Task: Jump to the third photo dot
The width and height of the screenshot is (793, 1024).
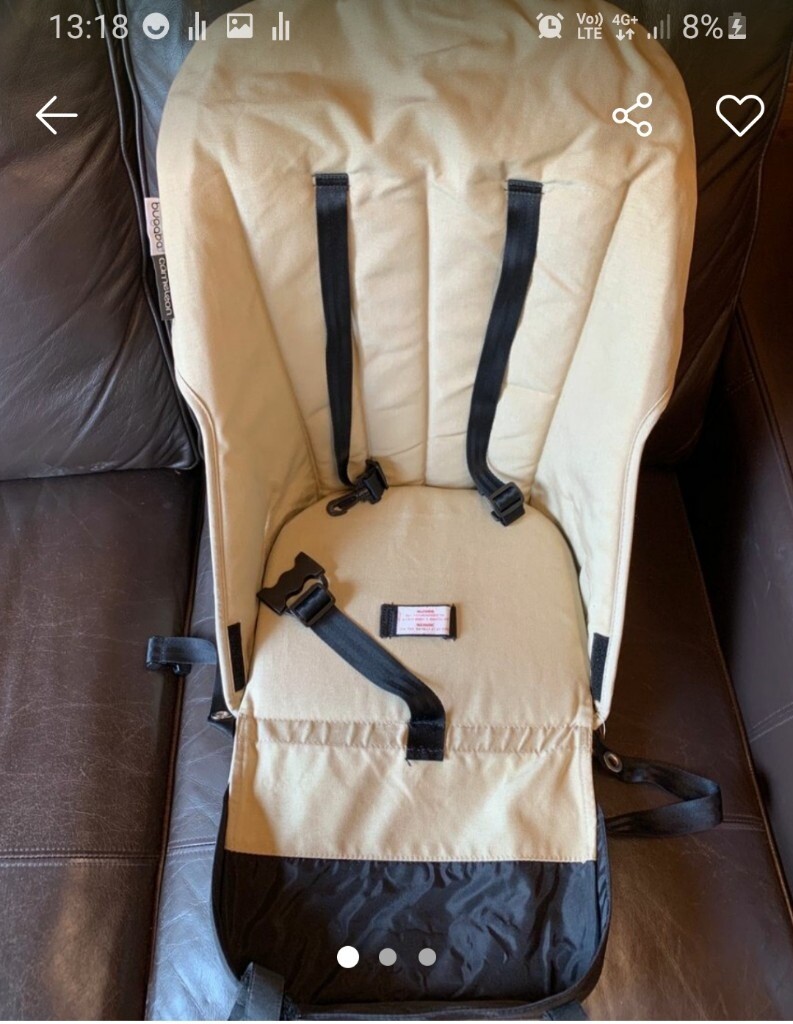Action: (427, 957)
